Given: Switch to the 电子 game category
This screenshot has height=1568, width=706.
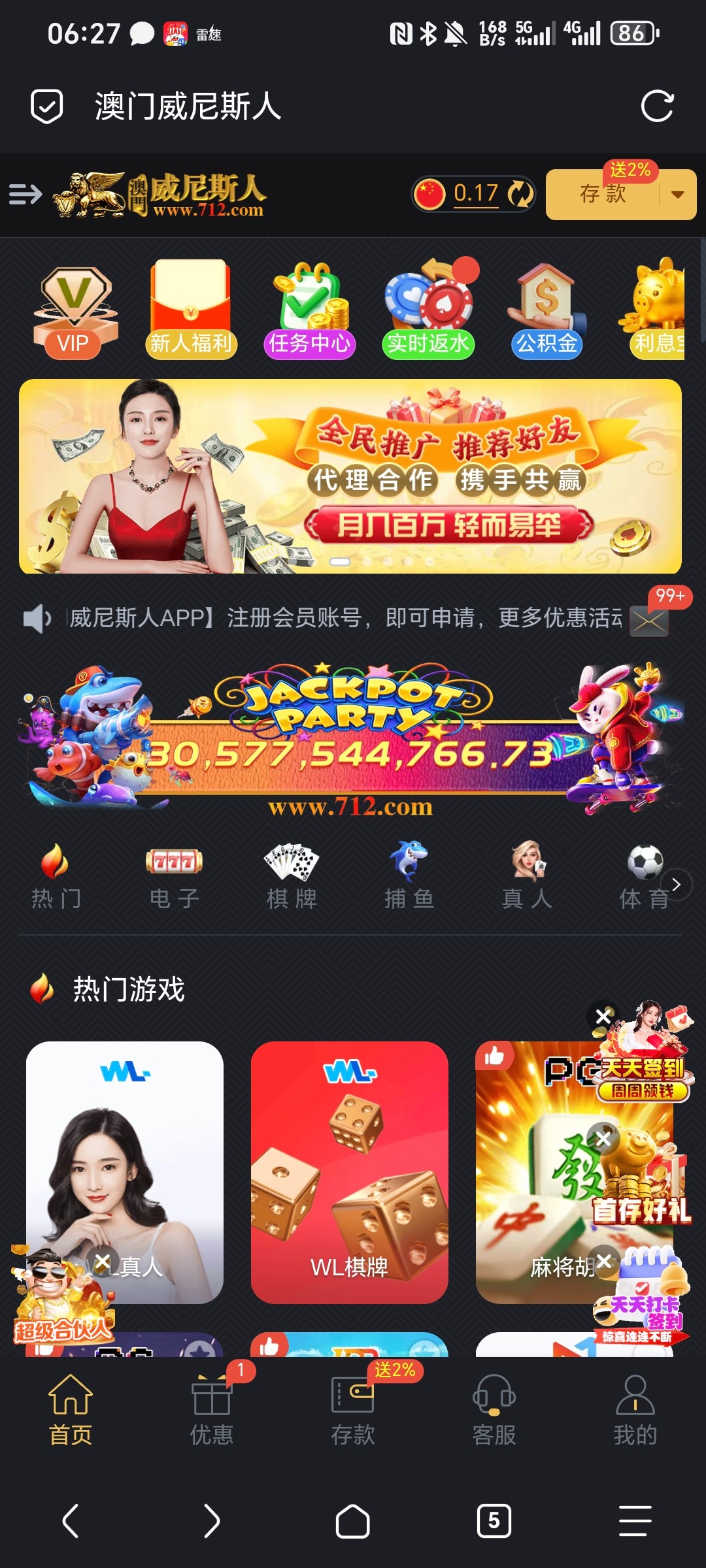Looking at the screenshot, I should (174, 877).
